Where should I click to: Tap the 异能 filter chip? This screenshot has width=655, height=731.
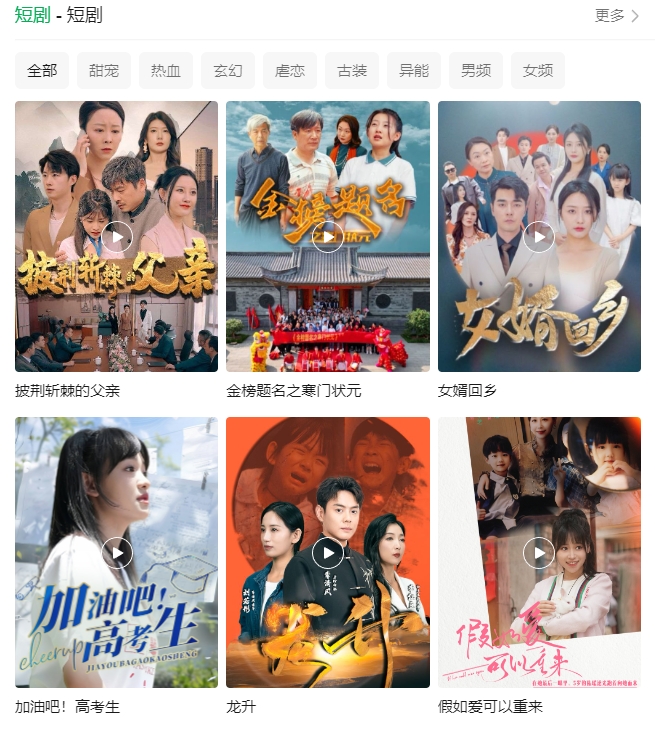(414, 71)
